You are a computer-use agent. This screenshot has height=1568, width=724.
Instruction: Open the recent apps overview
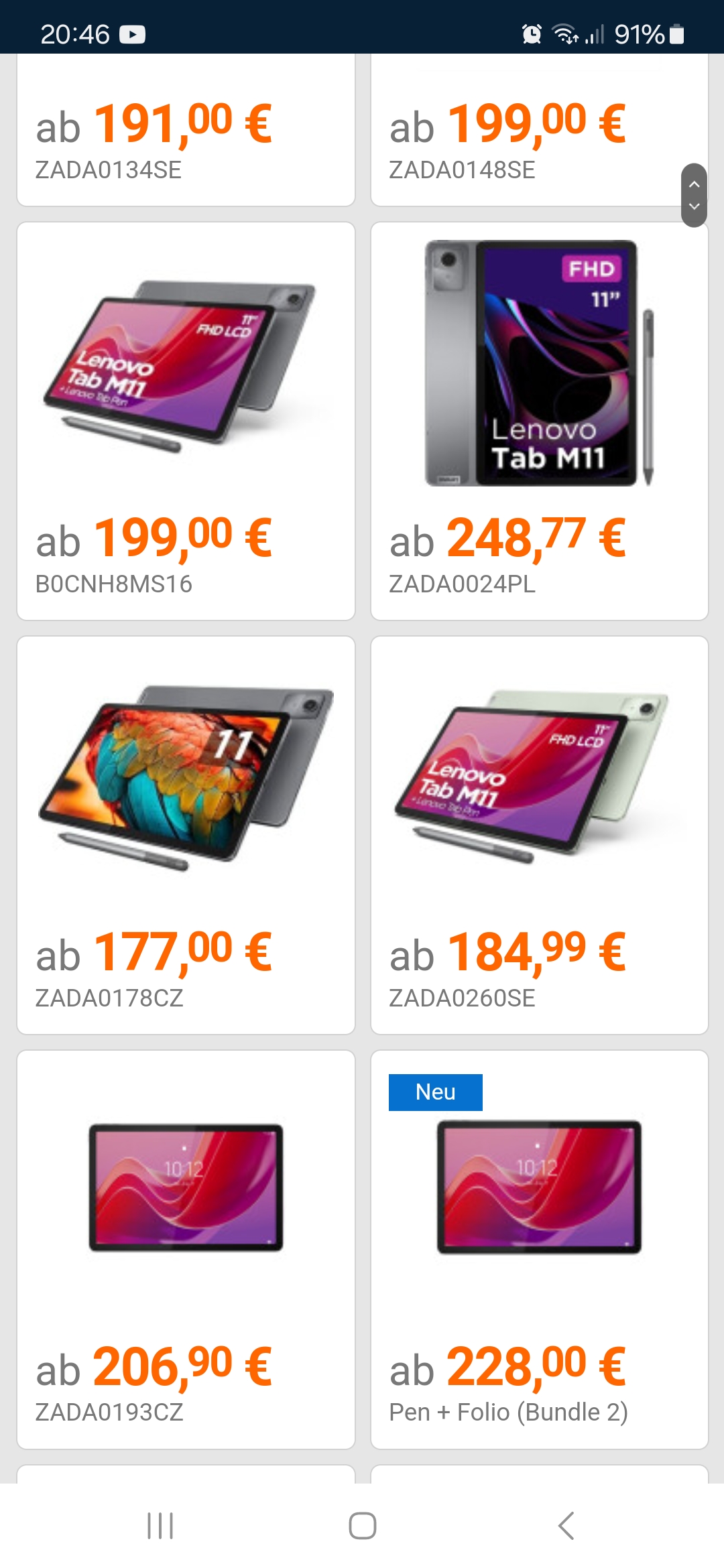point(160,1526)
